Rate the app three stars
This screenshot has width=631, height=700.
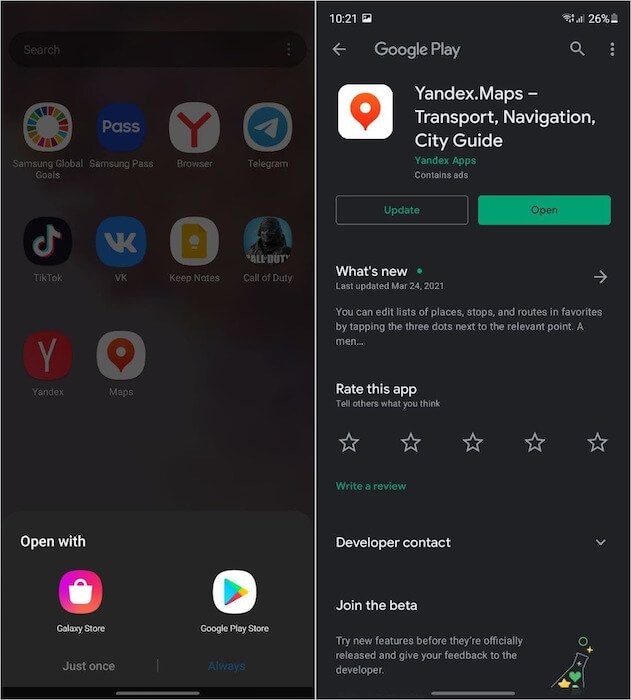point(473,442)
